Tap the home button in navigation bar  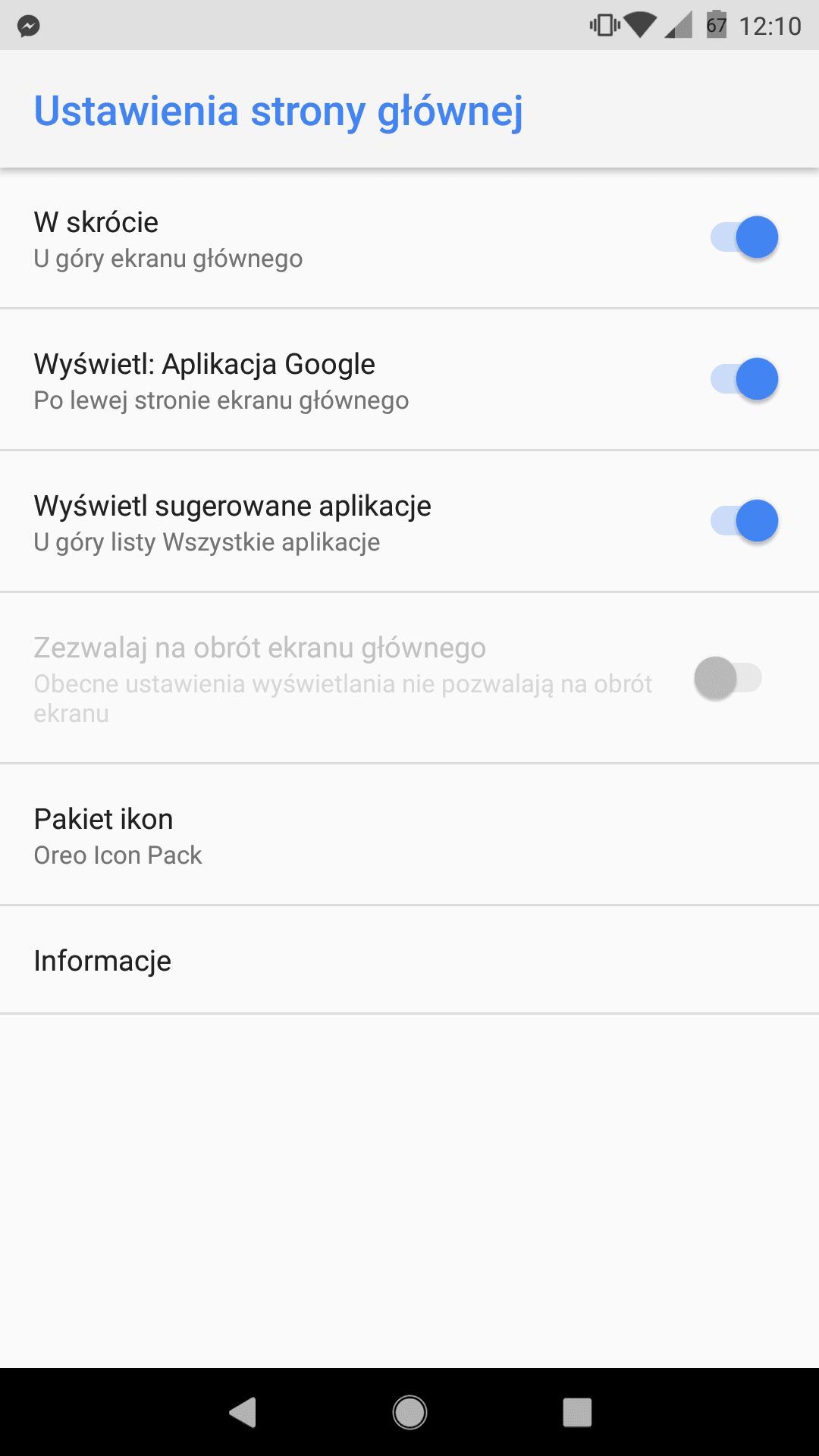[409, 1412]
